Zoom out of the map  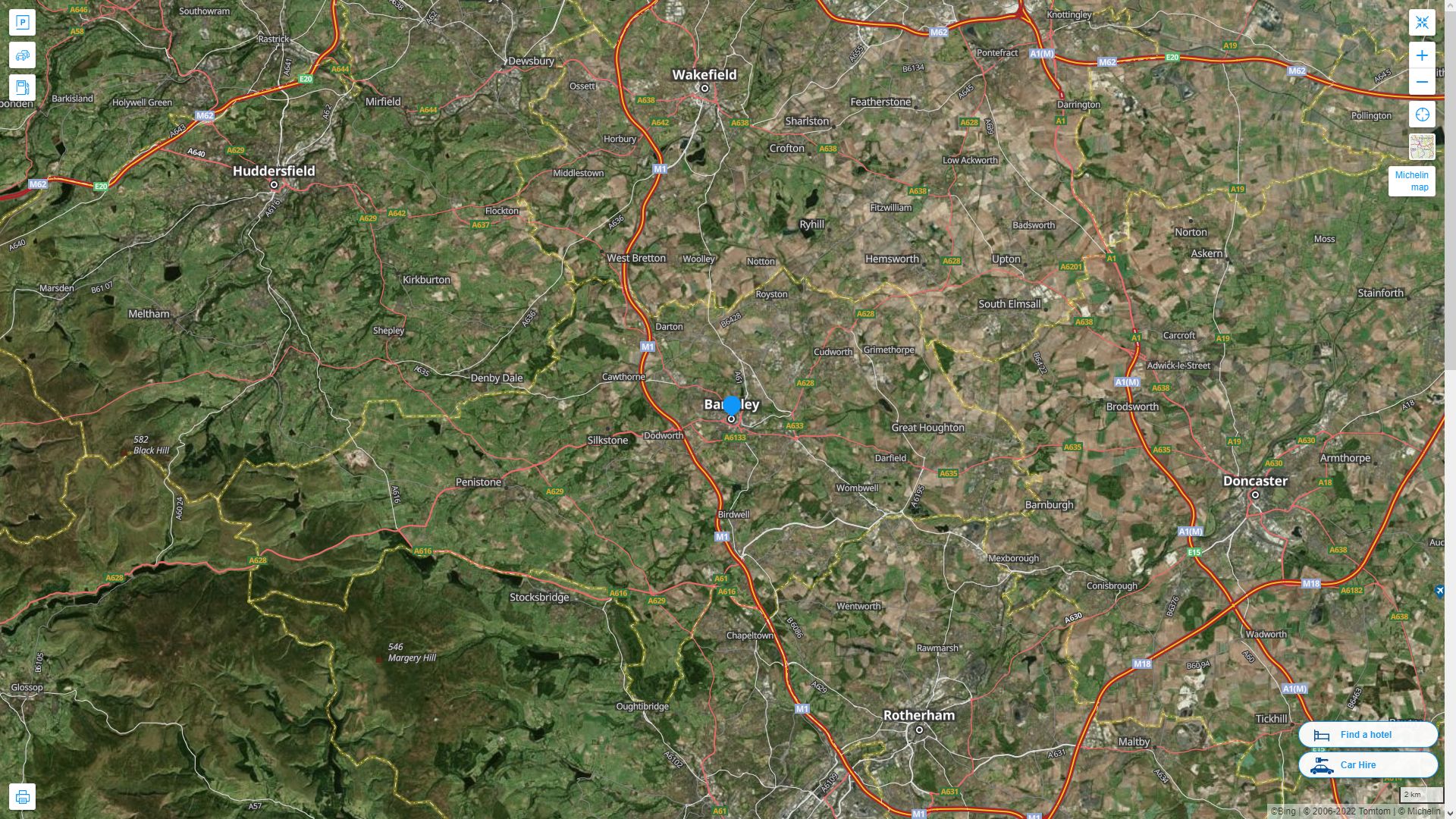tap(1422, 82)
